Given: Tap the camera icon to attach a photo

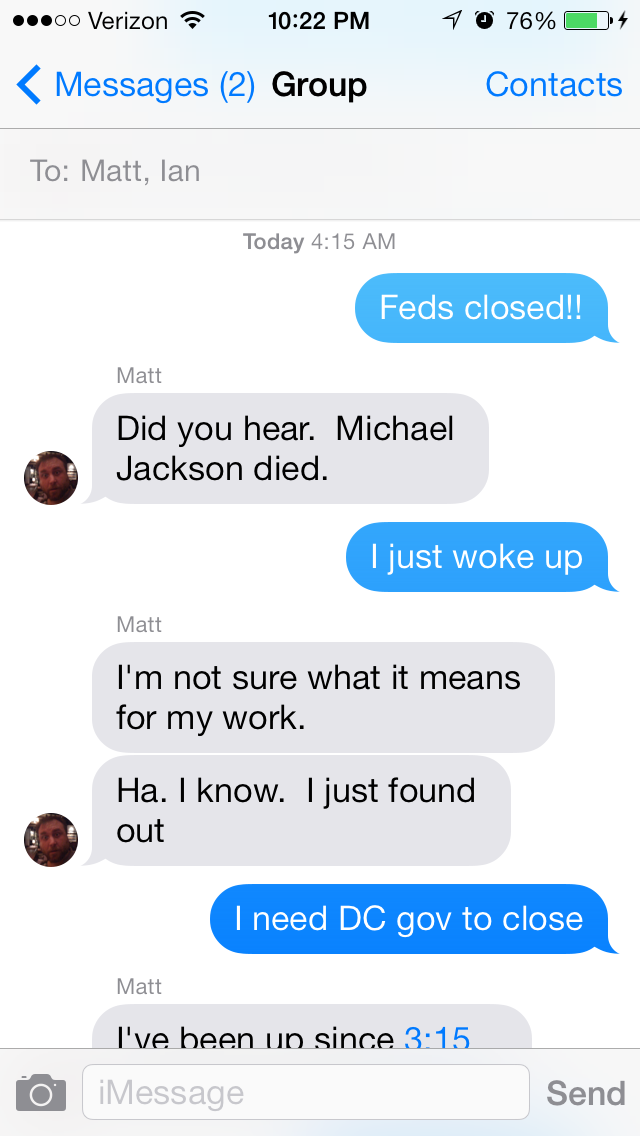Looking at the screenshot, I should click(41, 1093).
